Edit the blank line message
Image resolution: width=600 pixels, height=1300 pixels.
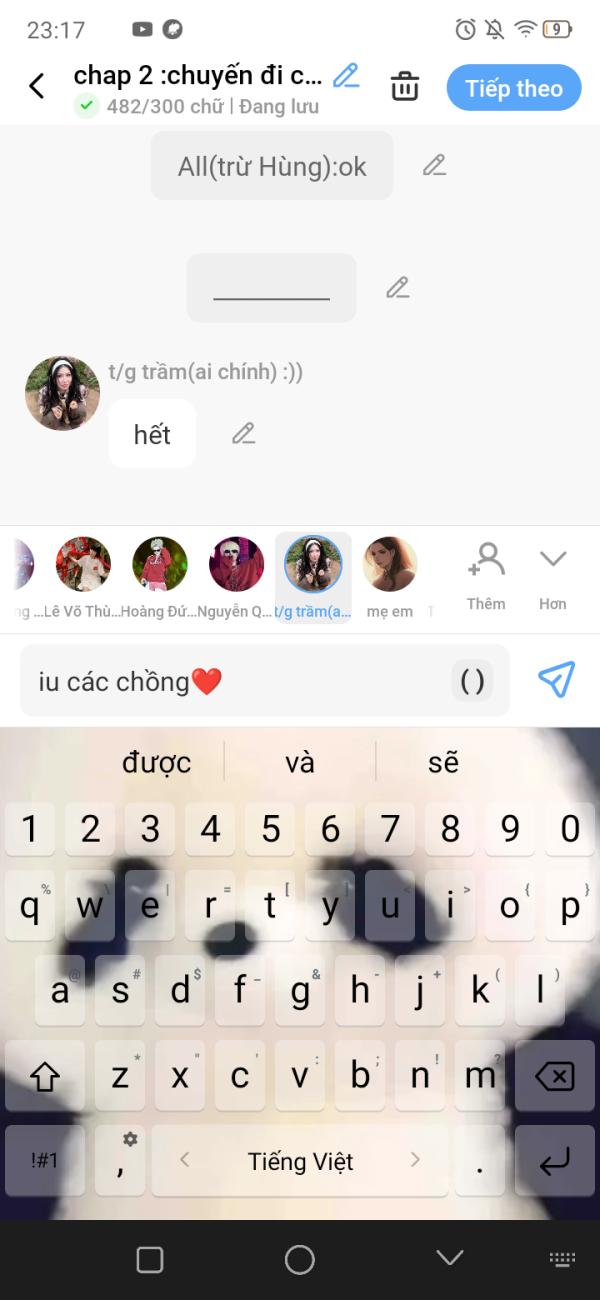click(x=398, y=288)
